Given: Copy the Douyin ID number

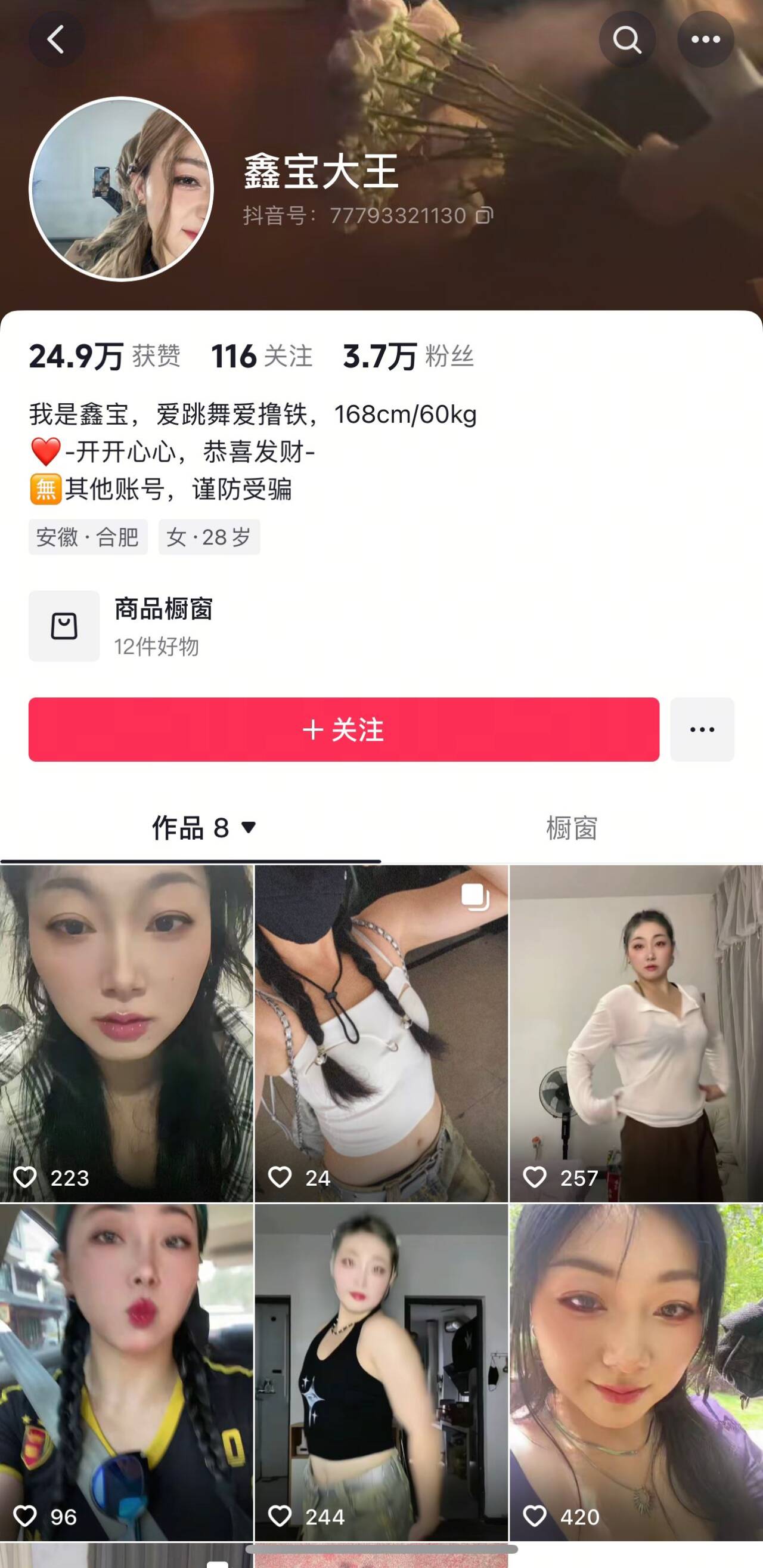Looking at the screenshot, I should coord(485,215).
